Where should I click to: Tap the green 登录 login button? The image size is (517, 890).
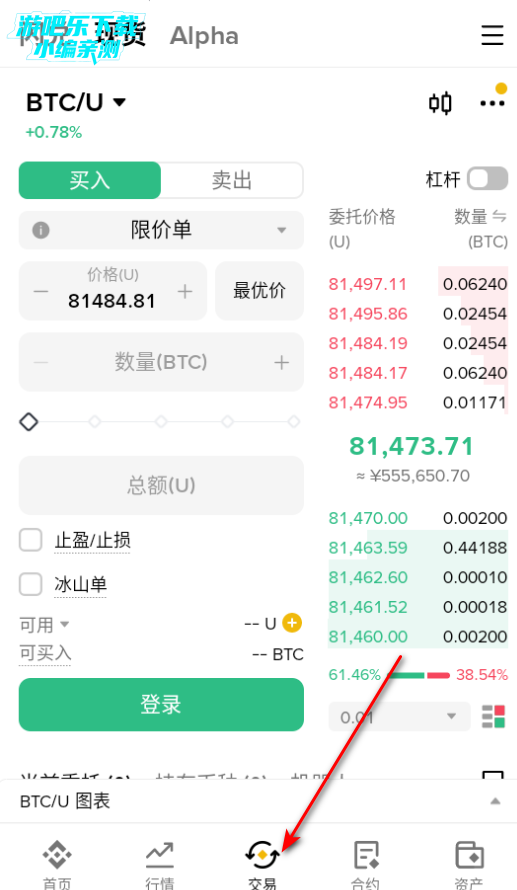(x=161, y=704)
